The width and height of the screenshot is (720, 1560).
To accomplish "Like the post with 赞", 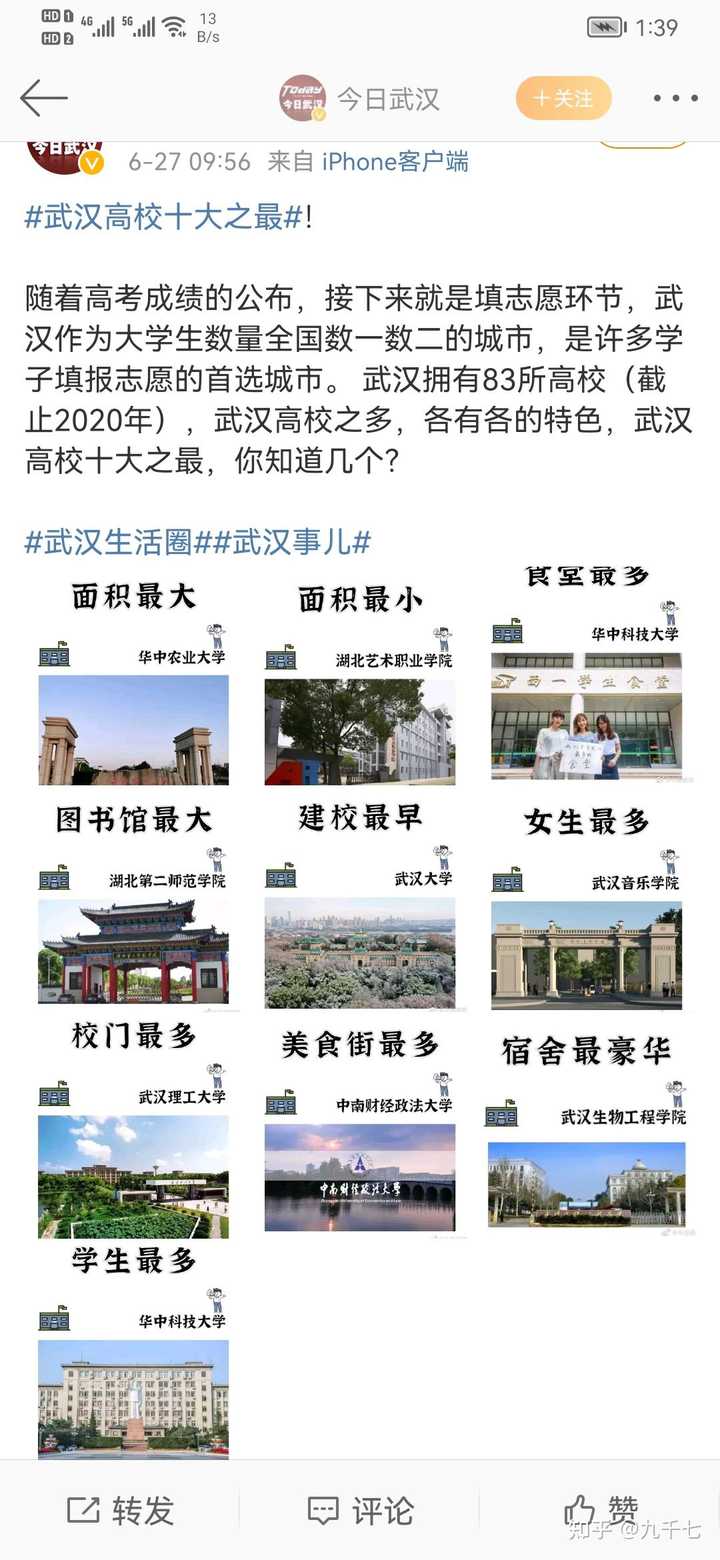I will point(600,1511).
